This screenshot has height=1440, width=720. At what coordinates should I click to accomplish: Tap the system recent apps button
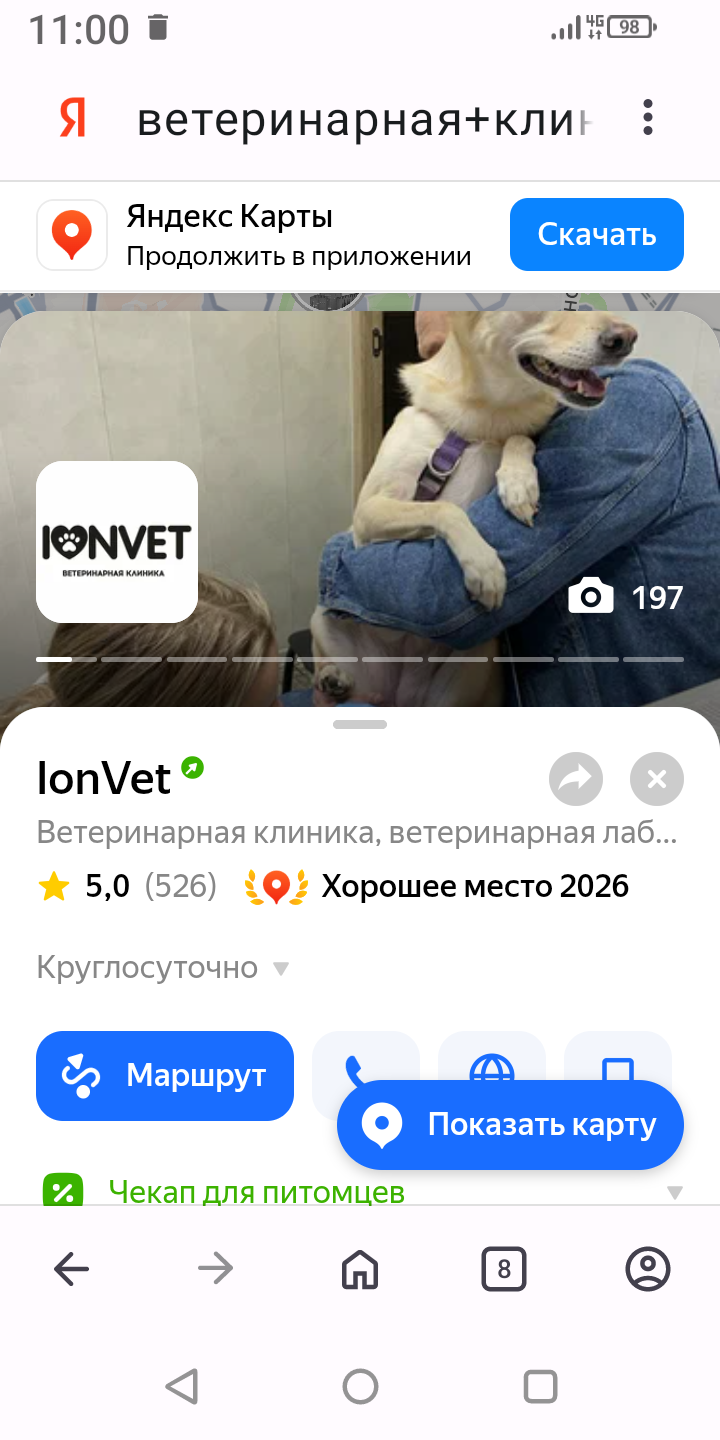[x=540, y=1386]
